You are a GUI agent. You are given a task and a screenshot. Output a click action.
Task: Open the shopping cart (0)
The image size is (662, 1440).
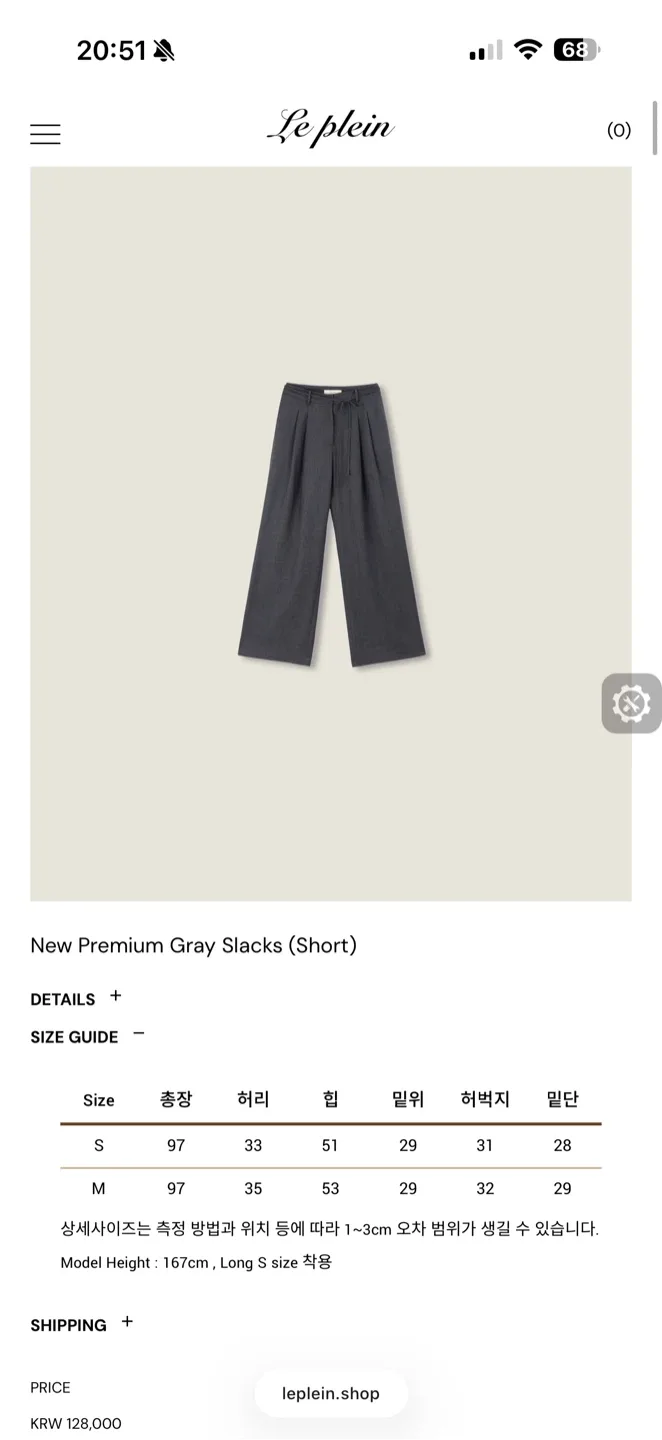(619, 130)
